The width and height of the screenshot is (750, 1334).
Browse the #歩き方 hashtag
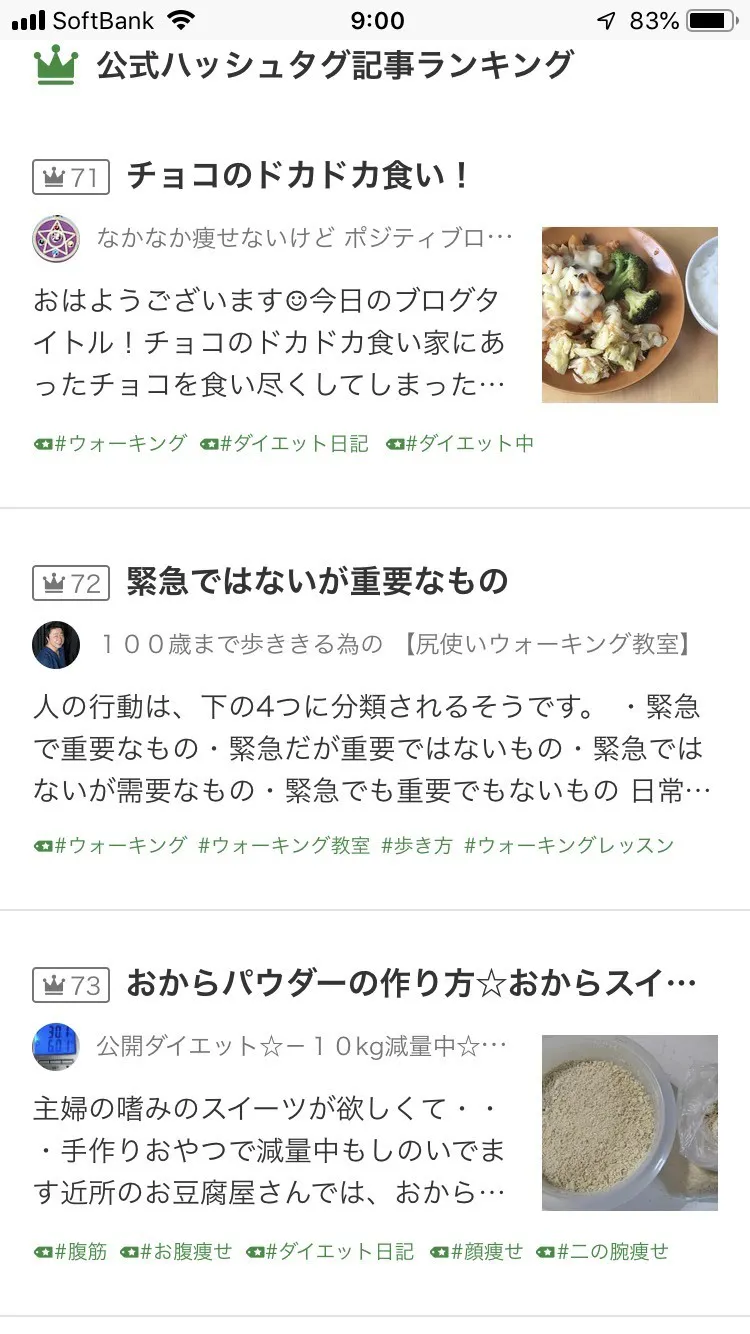[416, 846]
